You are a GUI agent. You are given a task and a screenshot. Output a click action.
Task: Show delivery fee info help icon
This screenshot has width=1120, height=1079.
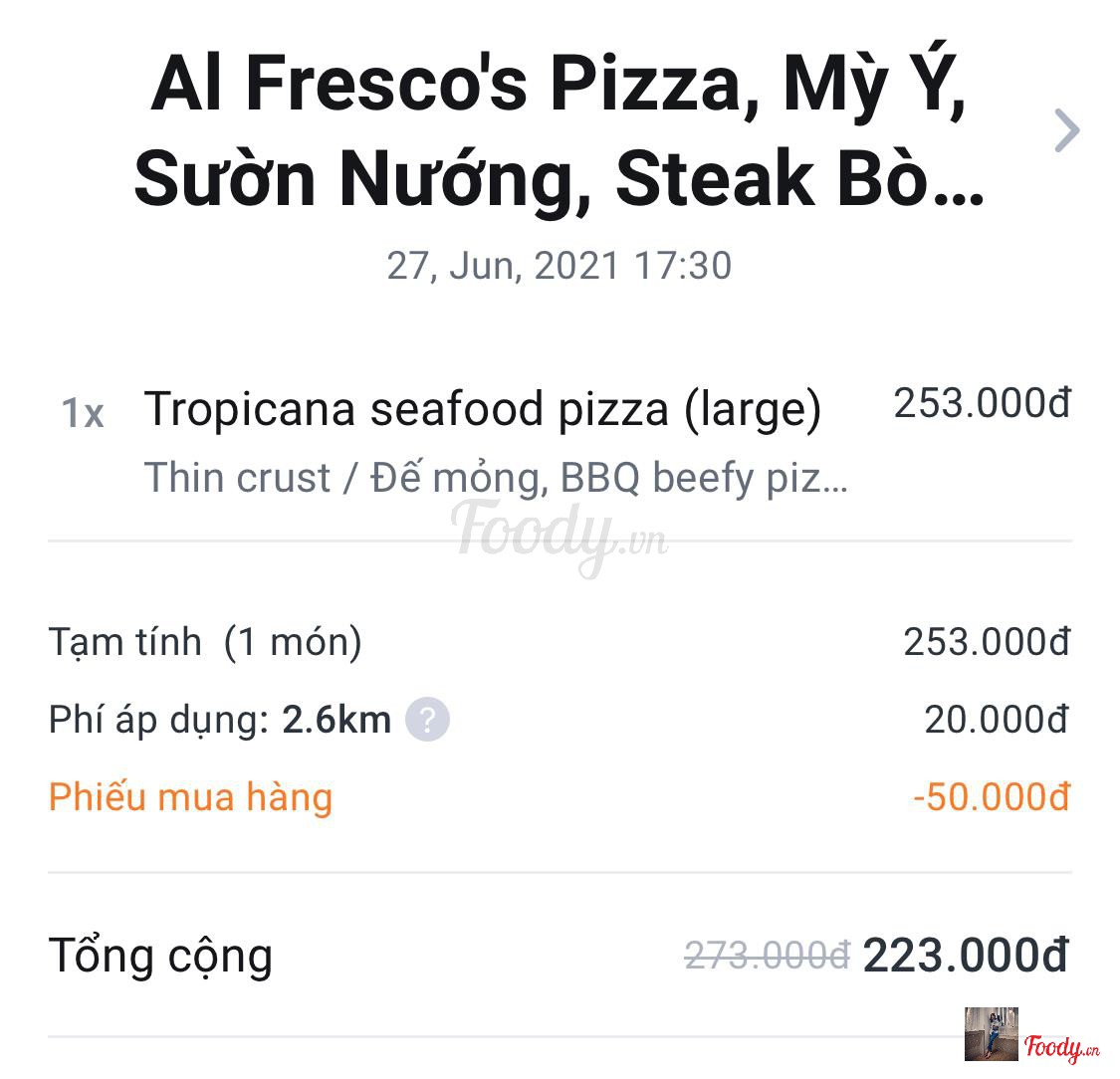click(x=427, y=719)
